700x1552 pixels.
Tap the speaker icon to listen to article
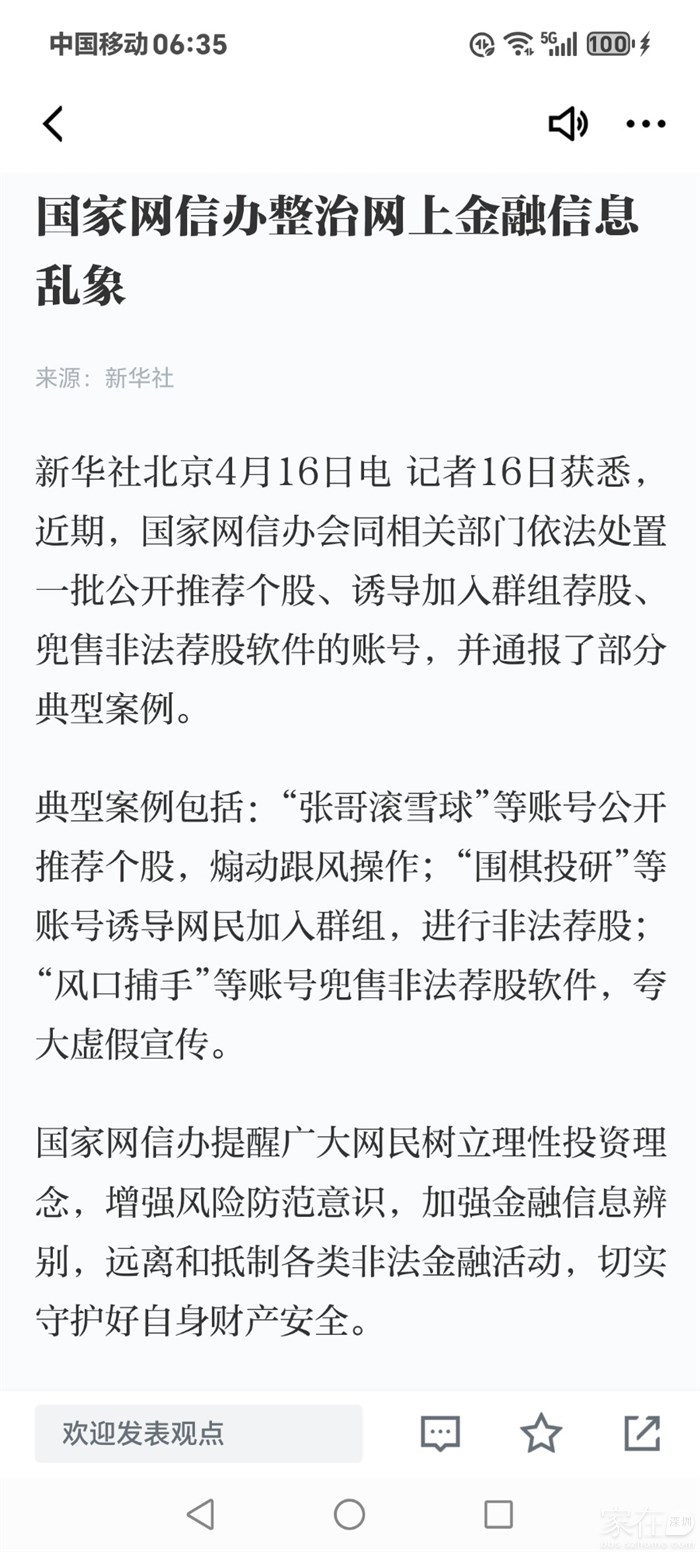click(568, 124)
